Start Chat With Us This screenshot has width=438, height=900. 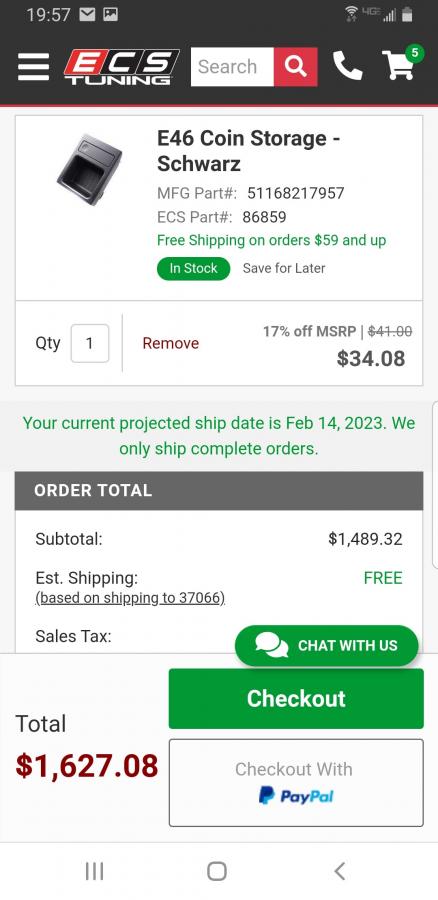(x=326, y=645)
